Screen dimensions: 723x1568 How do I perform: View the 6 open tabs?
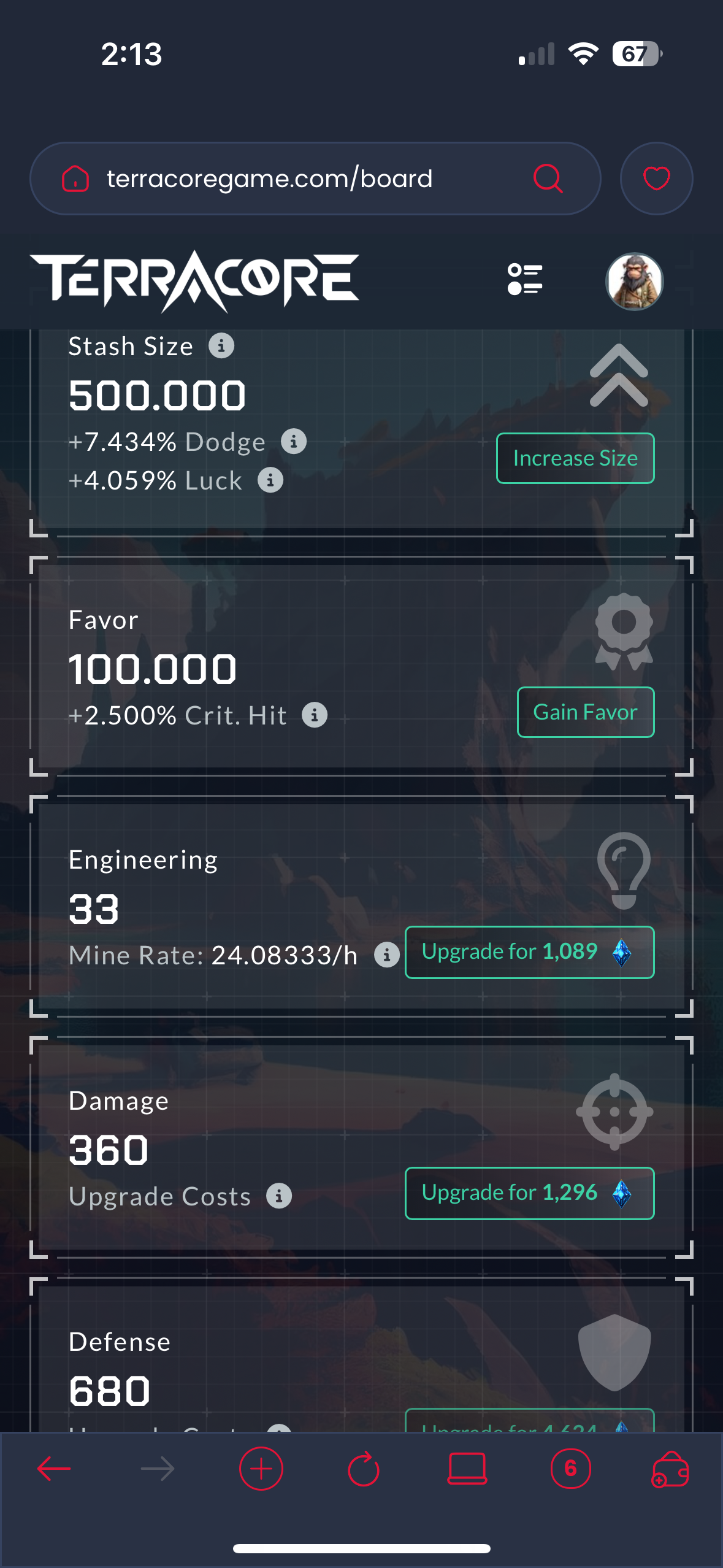coord(570,1469)
